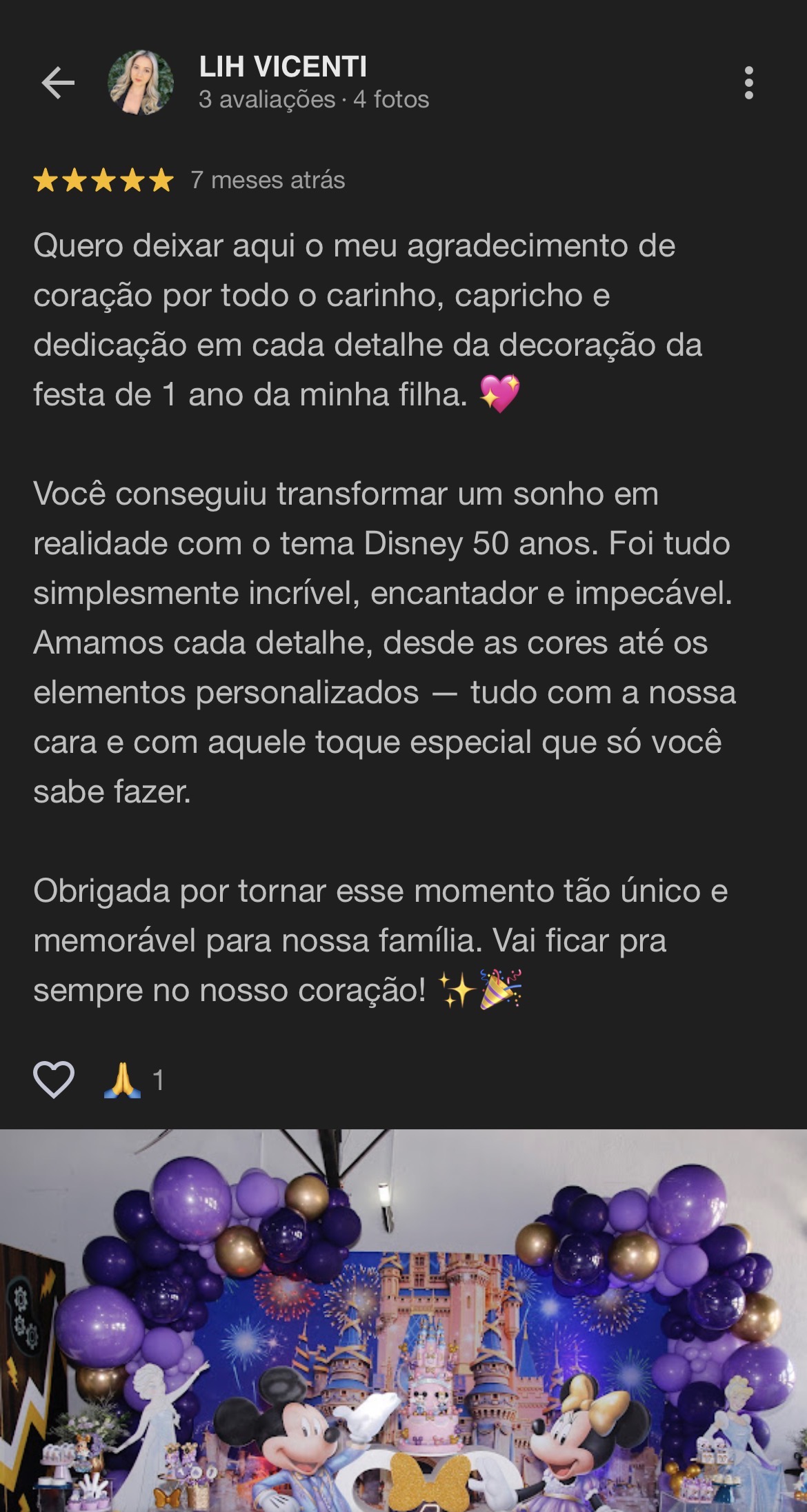This screenshot has width=807, height=1512.
Task: Open LIH VICENTI's profile picture
Action: point(141,83)
